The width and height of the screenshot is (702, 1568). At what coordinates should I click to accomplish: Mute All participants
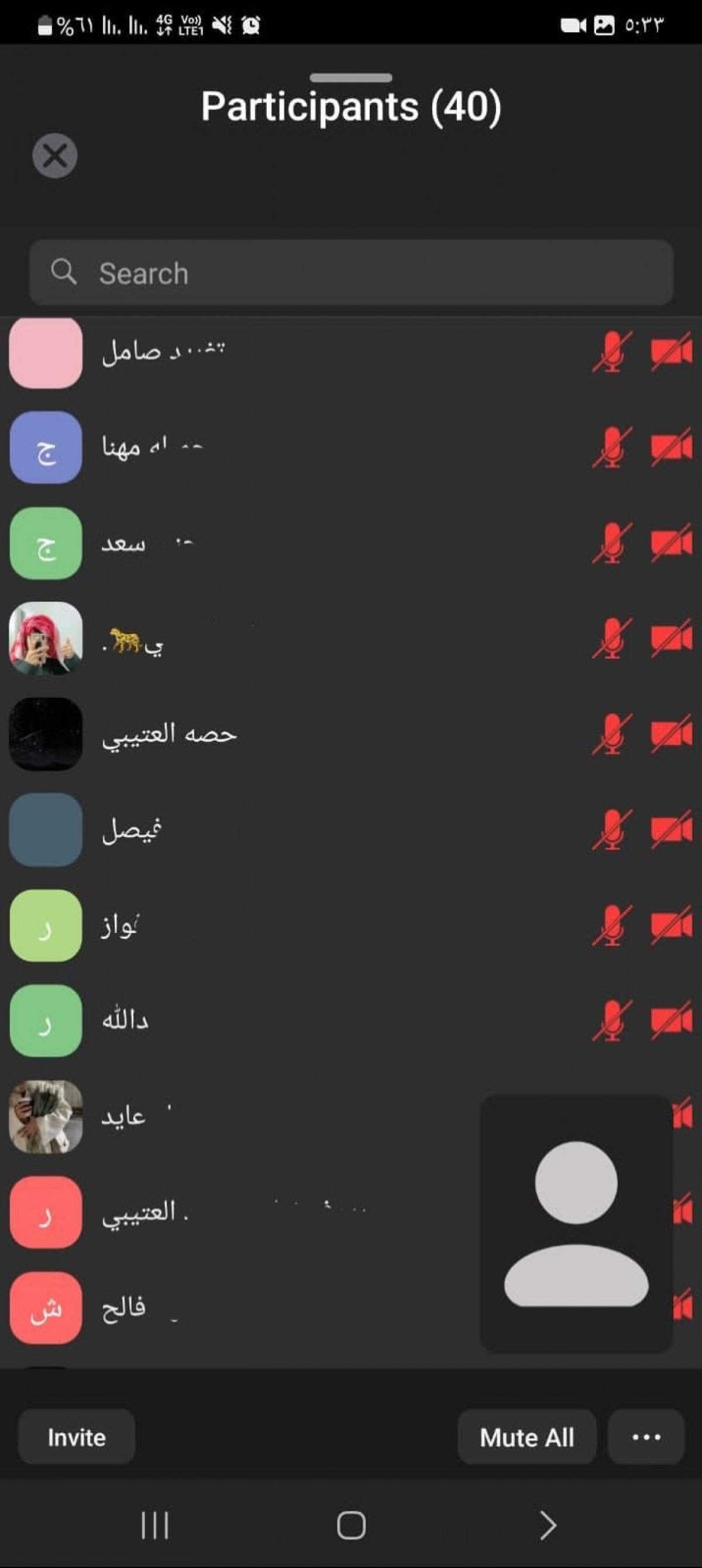pos(526,1437)
